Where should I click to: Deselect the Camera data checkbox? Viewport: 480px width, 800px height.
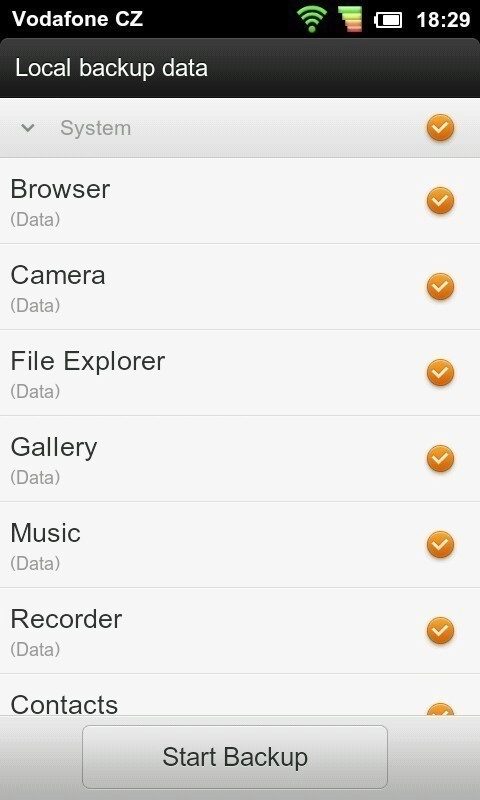click(x=440, y=286)
